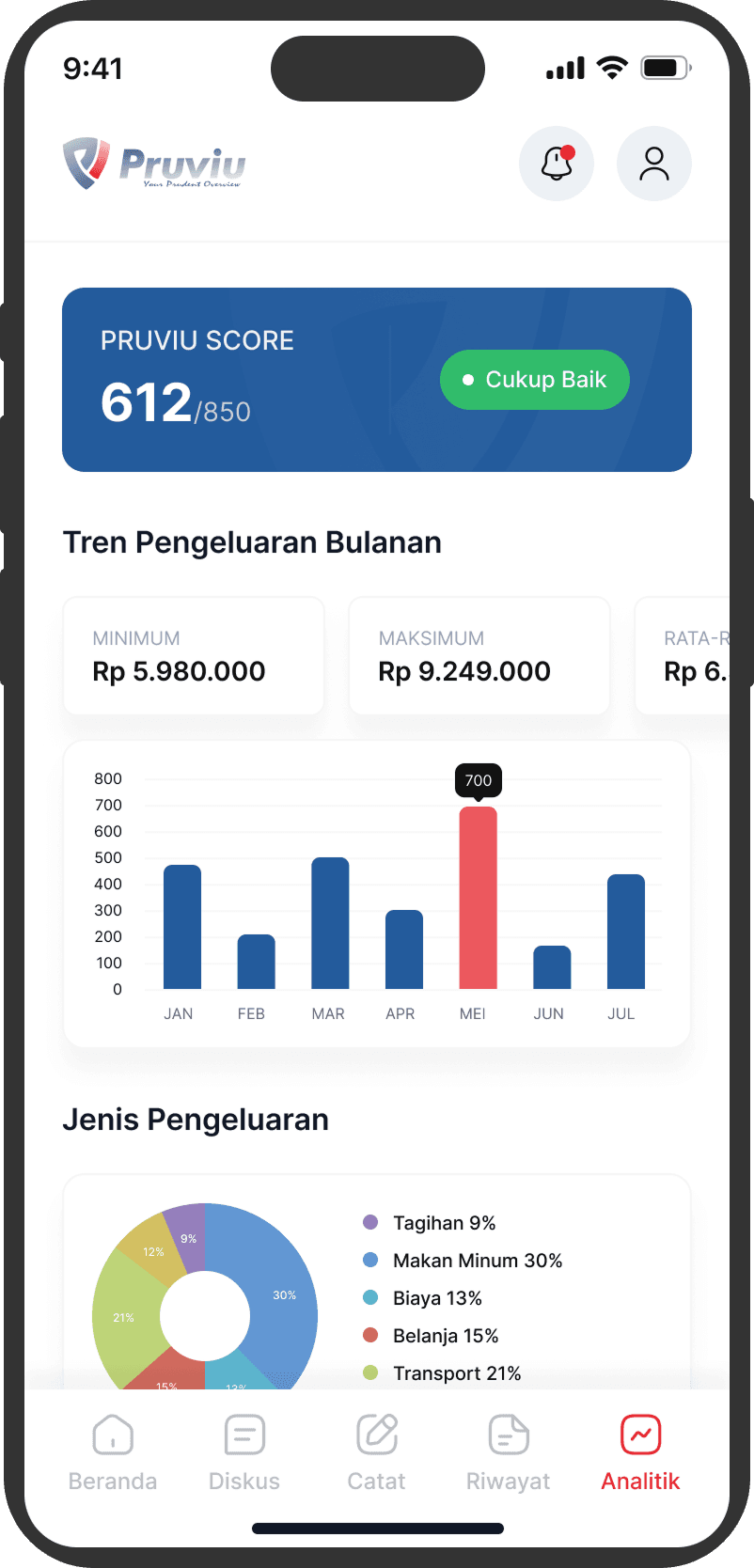Open notifications via the bell icon
The height and width of the screenshot is (1568, 754).
556,164
